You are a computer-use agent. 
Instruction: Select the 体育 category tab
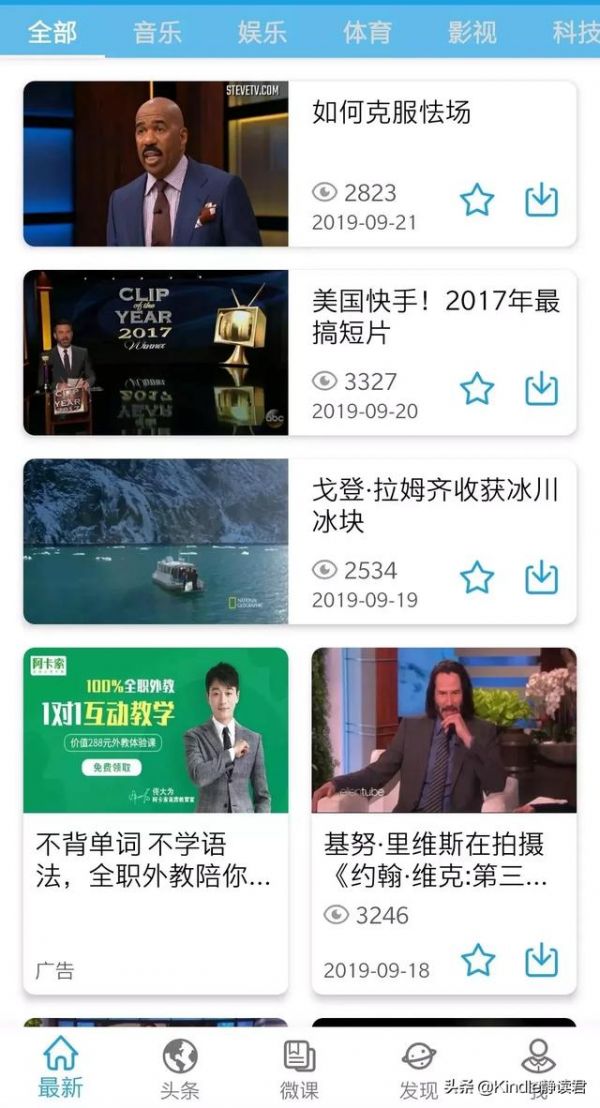click(367, 33)
